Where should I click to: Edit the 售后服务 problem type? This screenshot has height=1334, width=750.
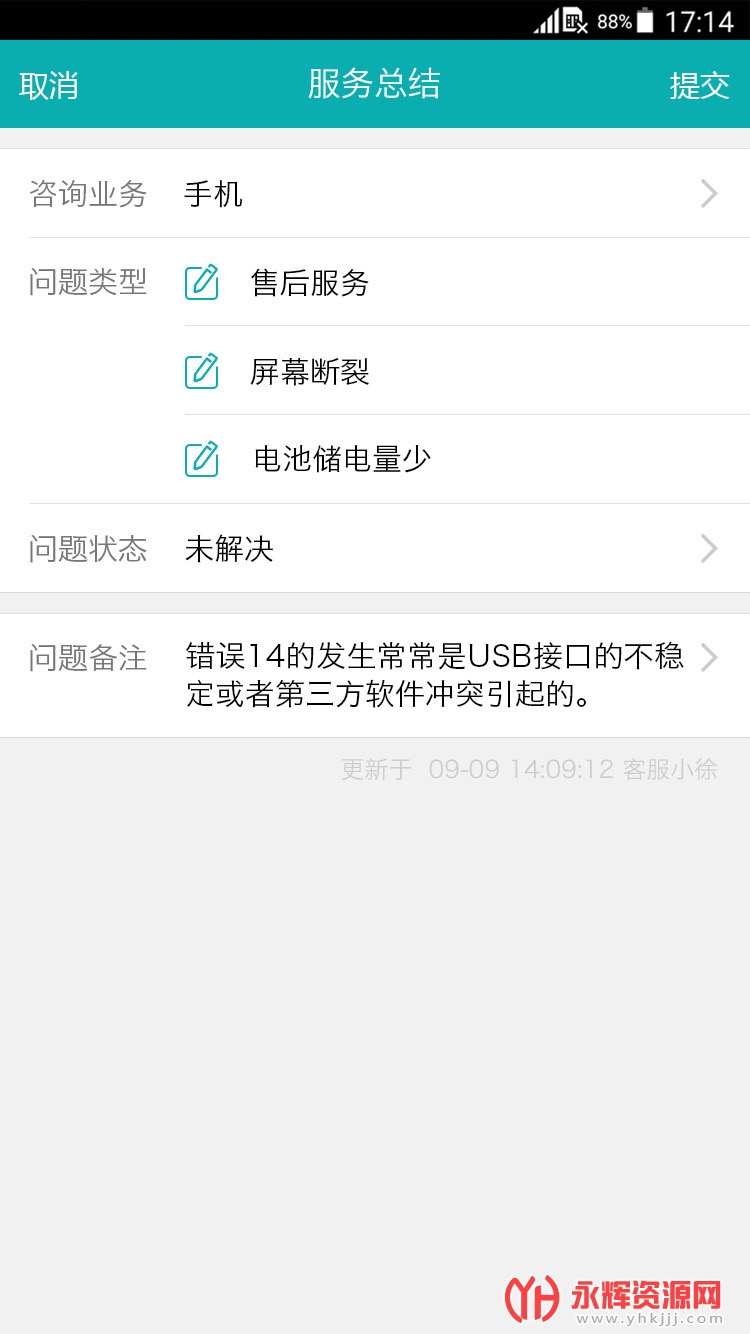click(x=201, y=283)
